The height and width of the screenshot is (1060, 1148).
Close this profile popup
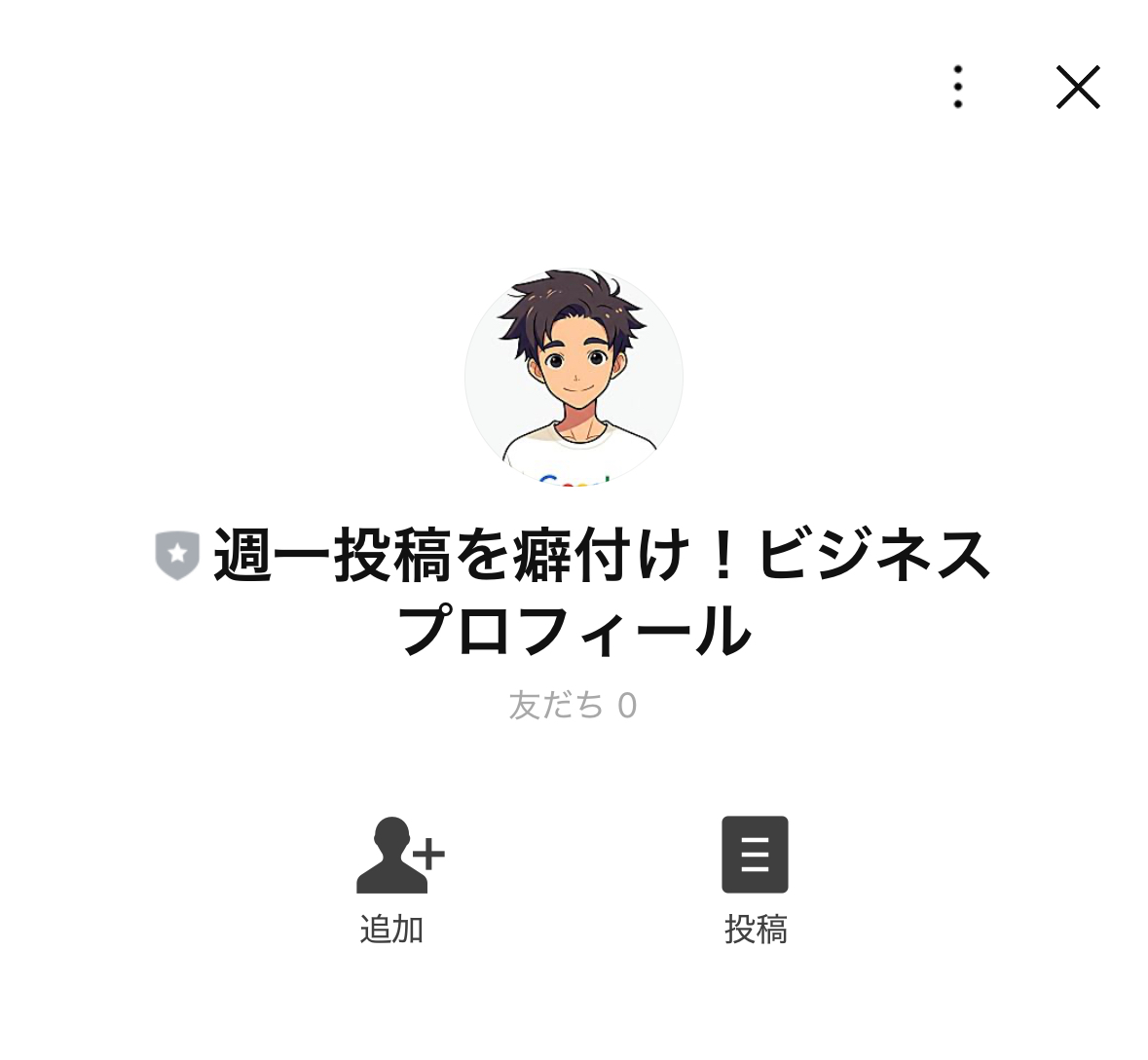pos(1078,88)
